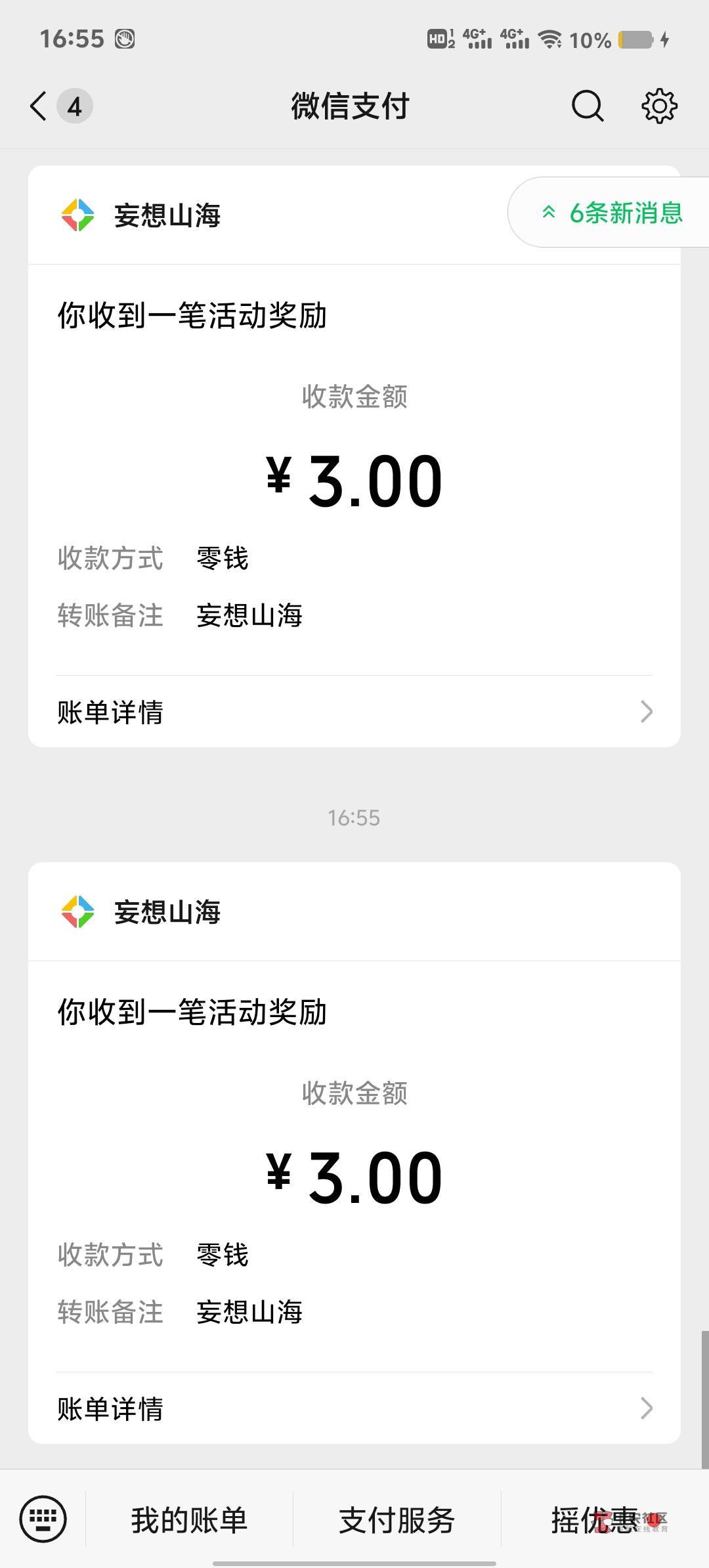Image resolution: width=709 pixels, height=1568 pixels.
Task: Go back using the top-left arrow
Action: coord(39,106)
